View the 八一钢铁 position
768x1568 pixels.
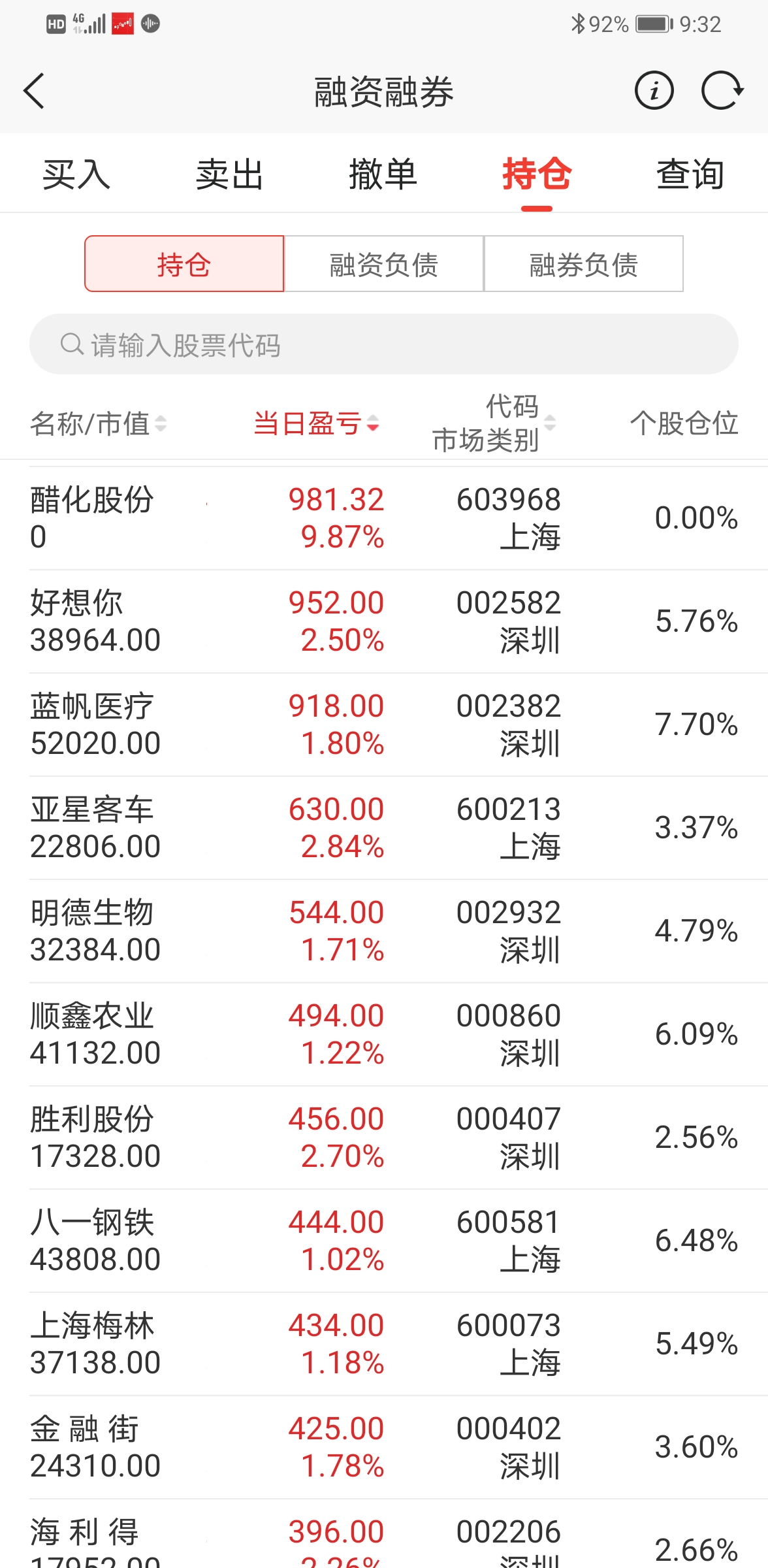click(x=384, y=1241)
